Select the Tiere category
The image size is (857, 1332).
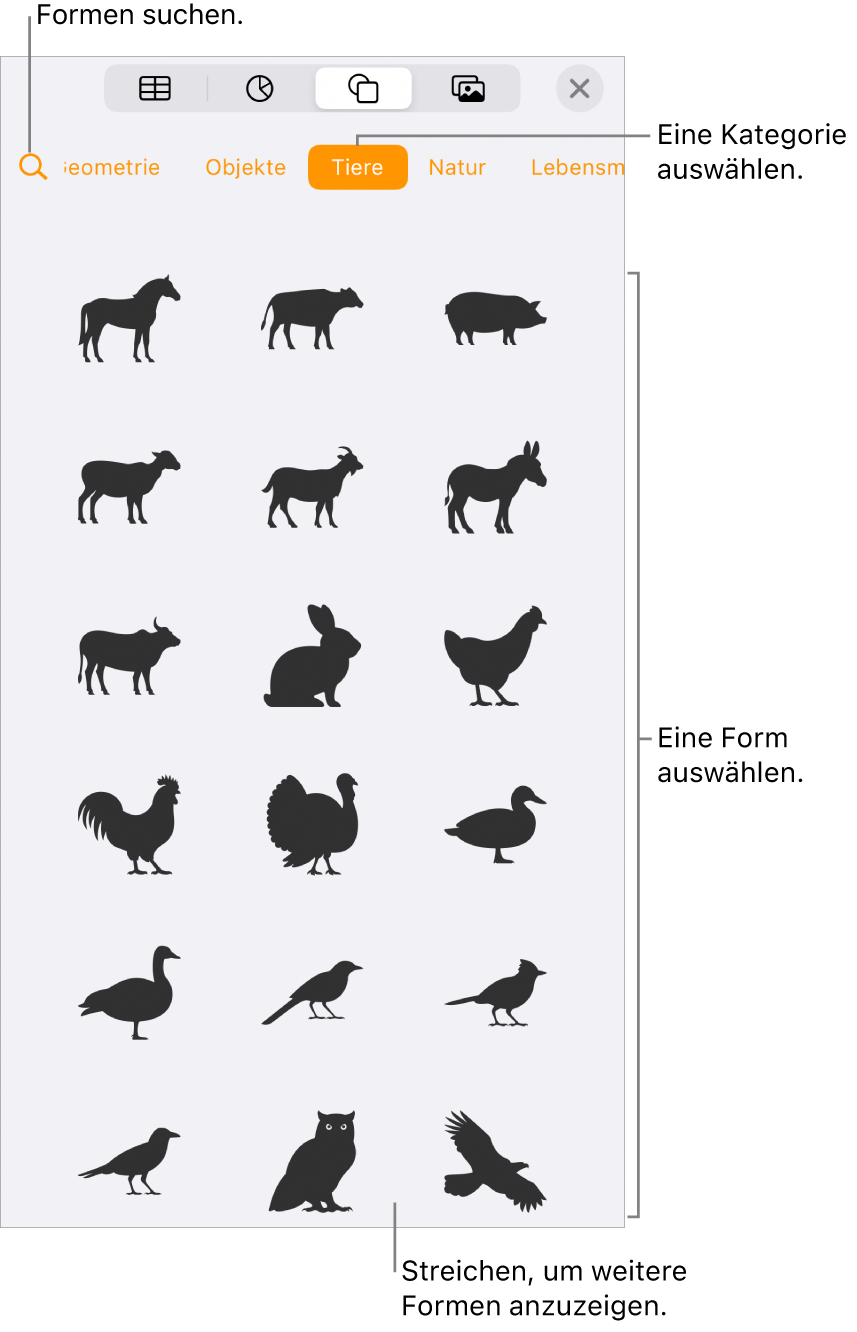coord(358,168)
